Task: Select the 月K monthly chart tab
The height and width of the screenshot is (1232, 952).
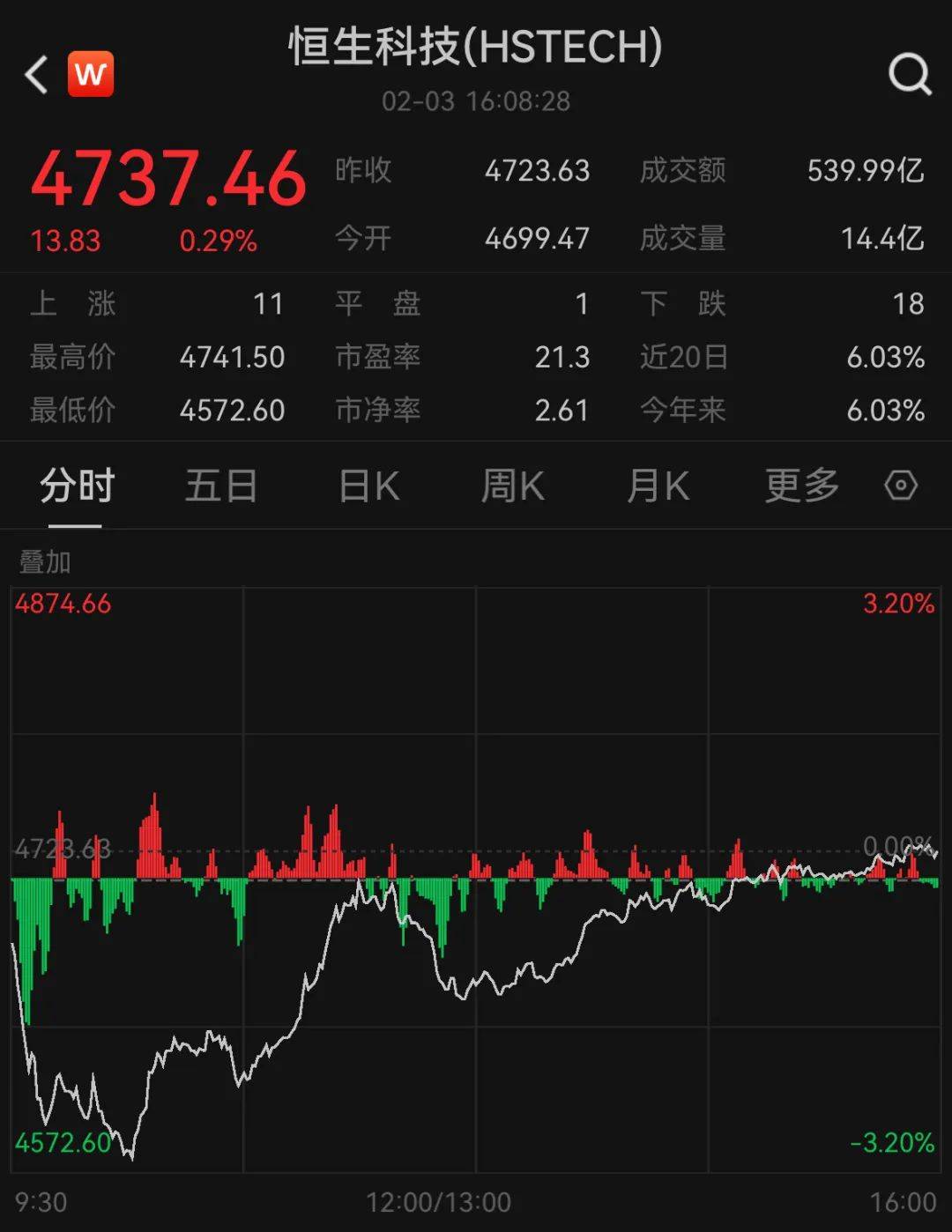Action: click(x=654, y=486)
